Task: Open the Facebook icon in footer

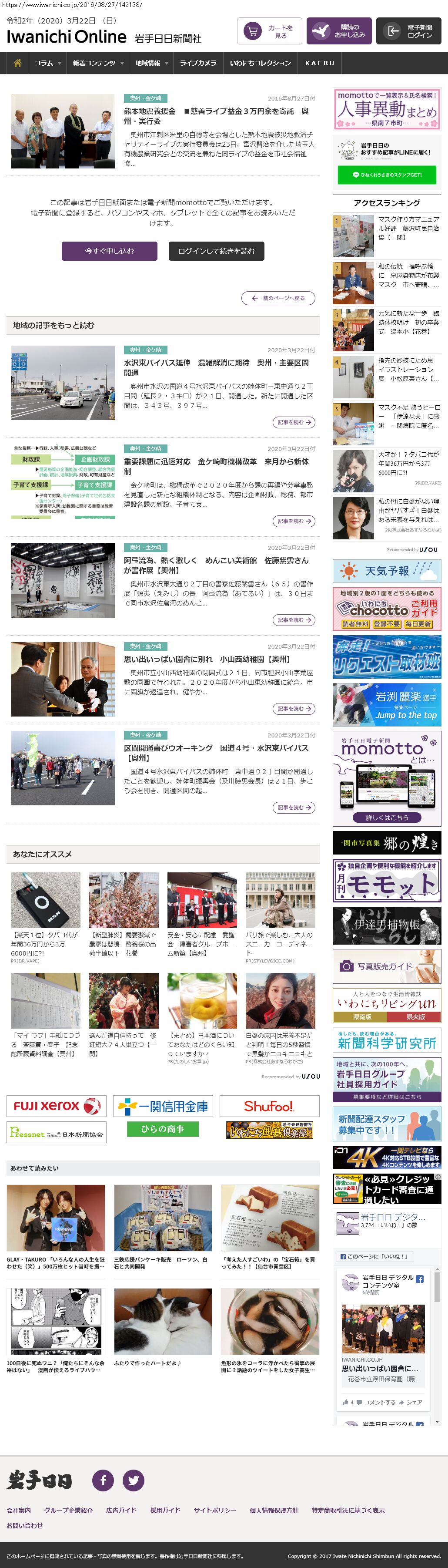Action: (103, 1480)
